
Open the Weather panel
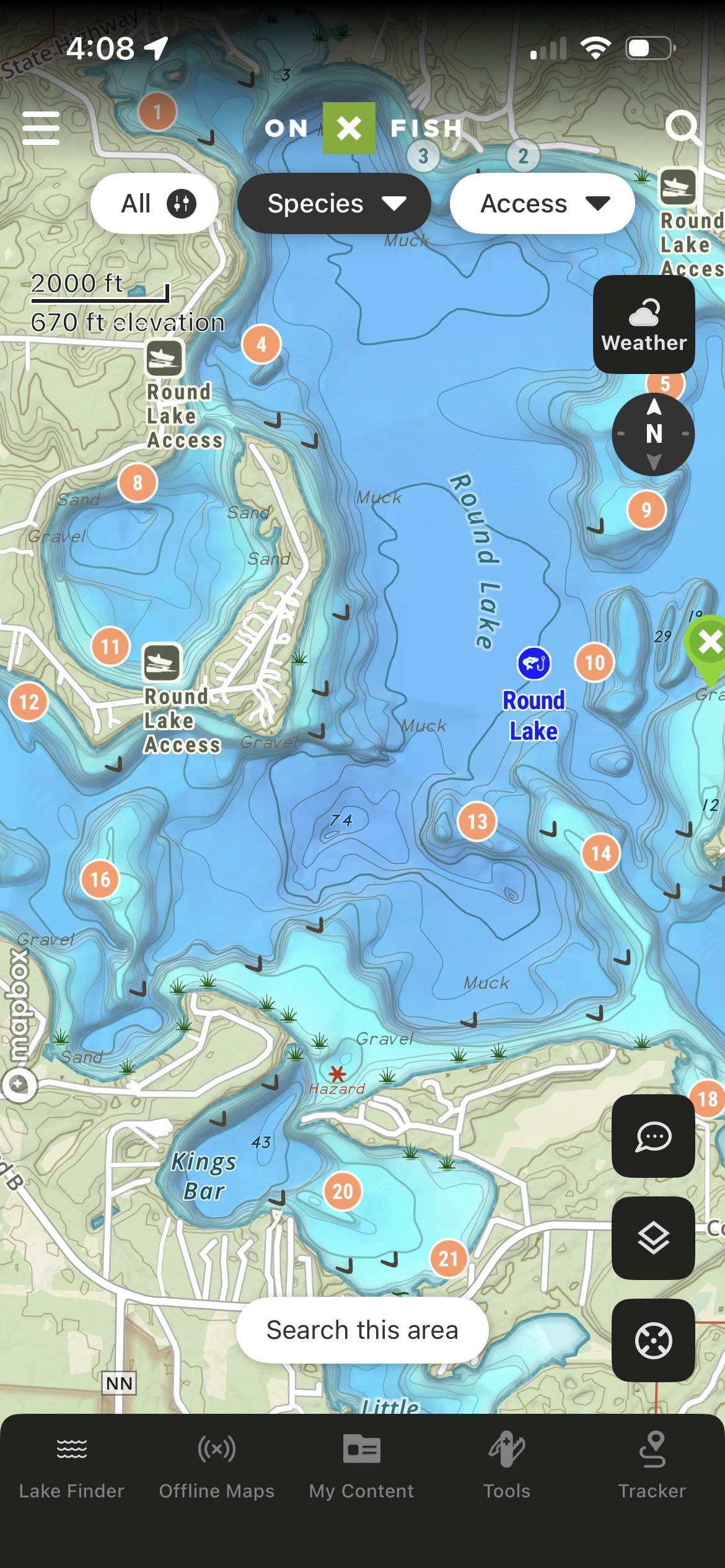click(644, 324)
